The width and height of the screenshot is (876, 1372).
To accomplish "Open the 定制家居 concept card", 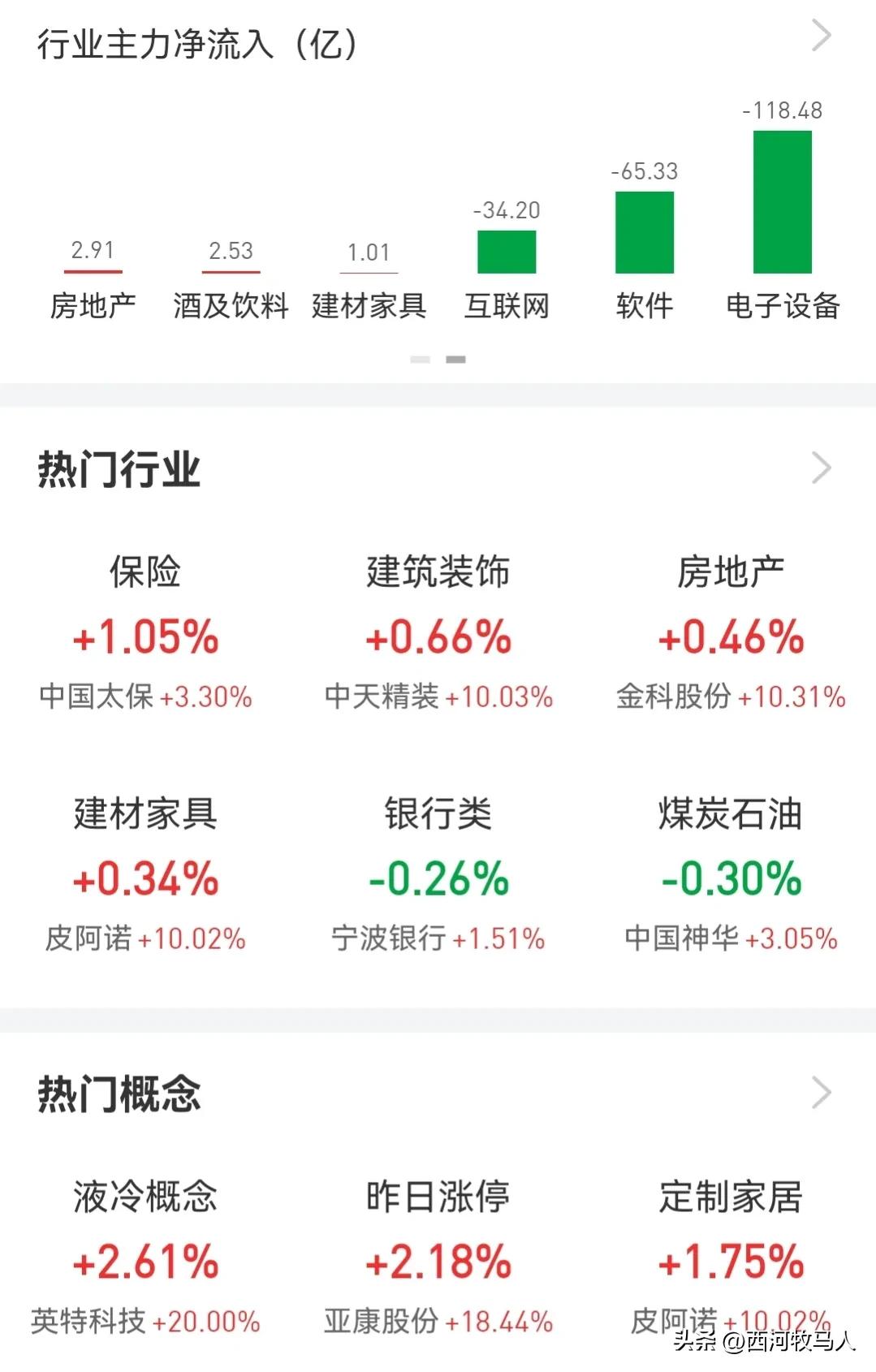I will 731,1257.
